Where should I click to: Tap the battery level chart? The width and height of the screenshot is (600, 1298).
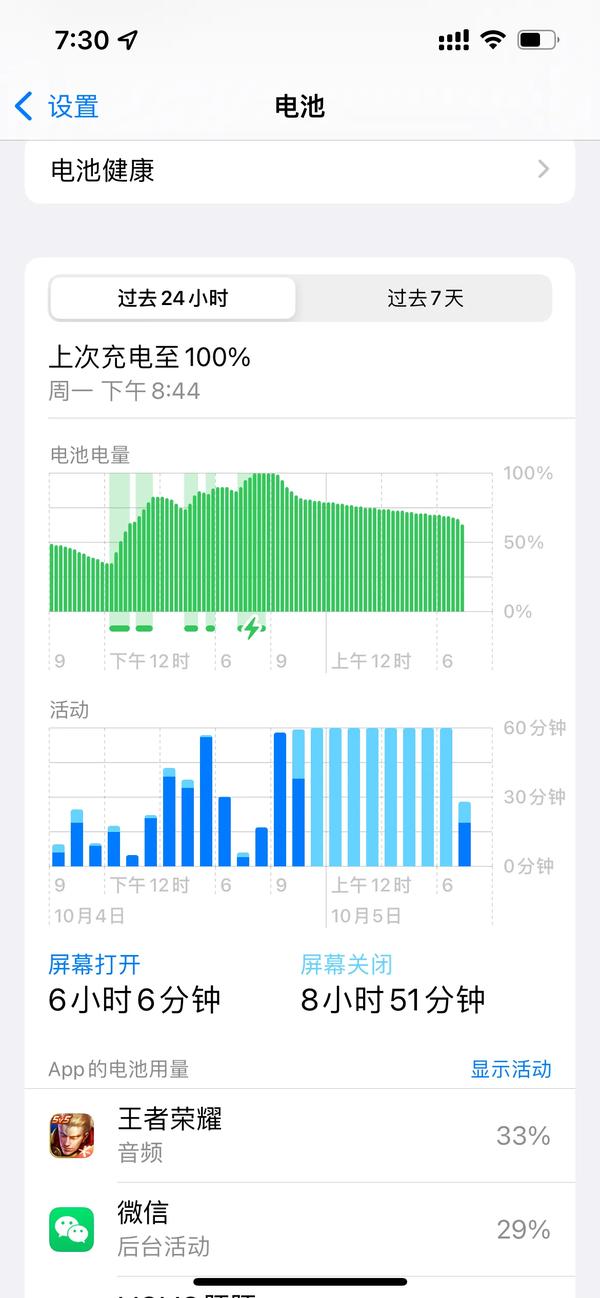click(x=271, y=558)
